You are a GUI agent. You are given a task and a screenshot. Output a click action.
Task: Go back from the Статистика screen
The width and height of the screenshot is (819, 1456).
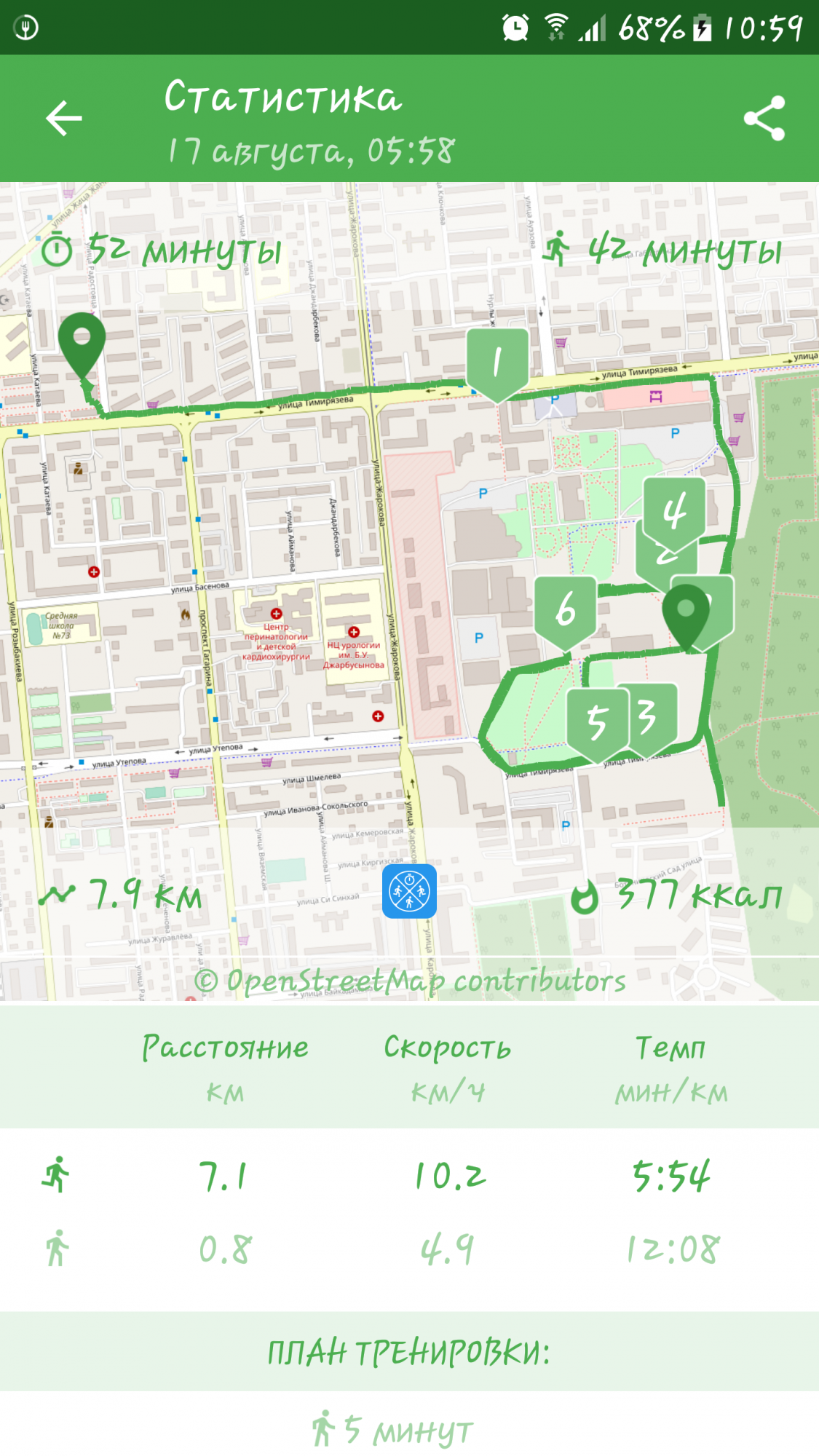click(x=64, y=119)
